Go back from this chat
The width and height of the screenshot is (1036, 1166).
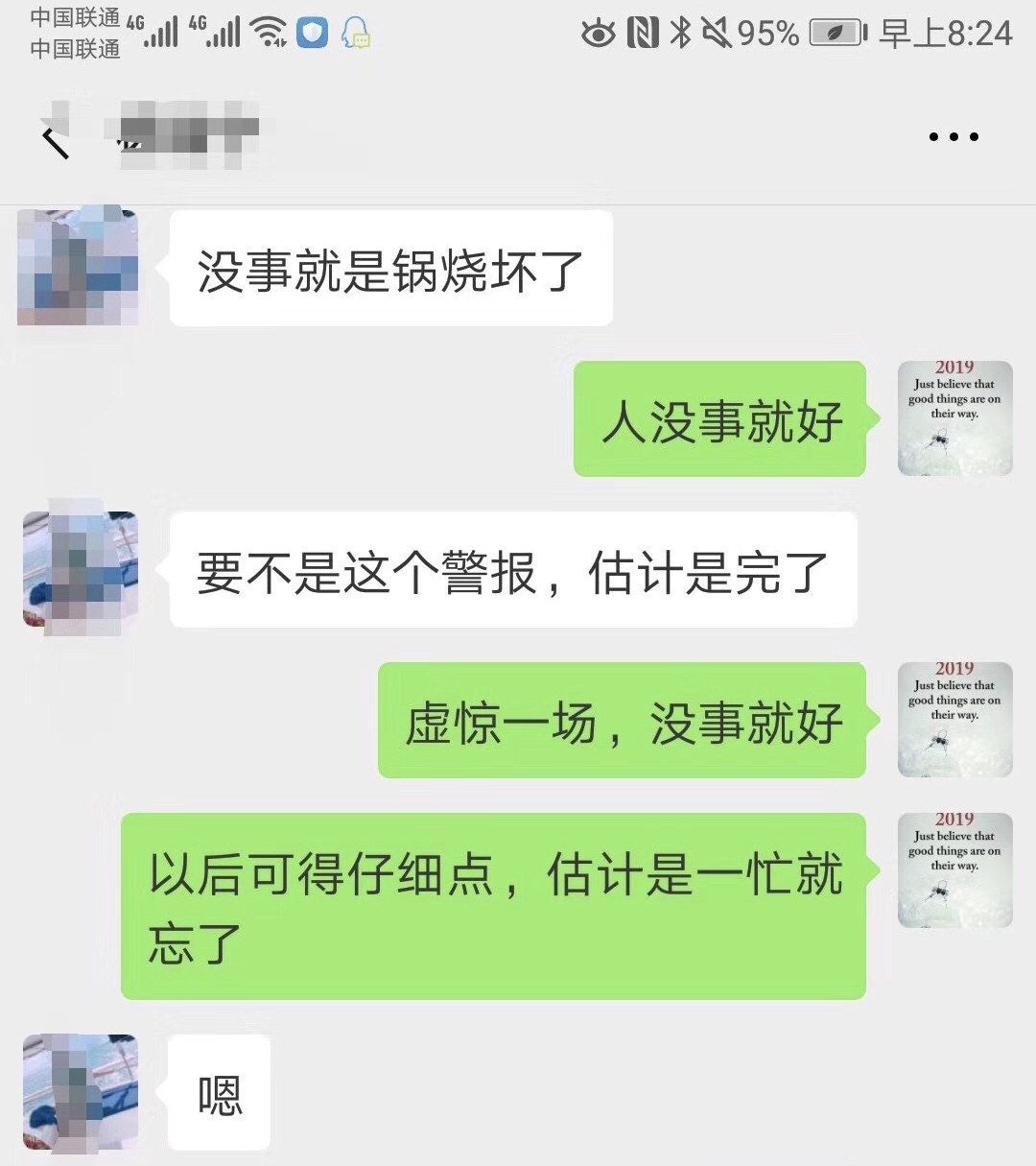[56, 140]
